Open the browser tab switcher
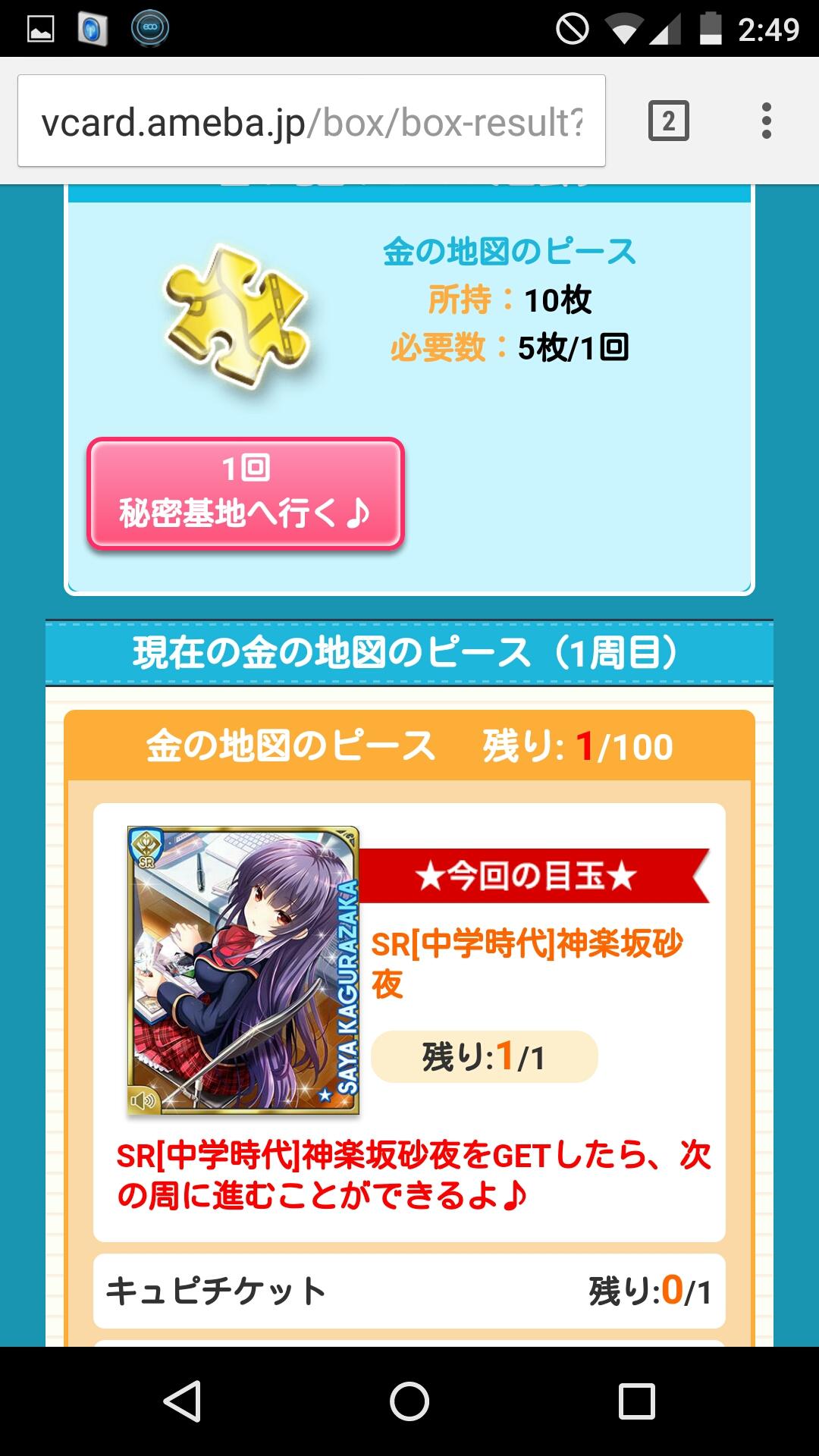 click(x=668, y=121)
